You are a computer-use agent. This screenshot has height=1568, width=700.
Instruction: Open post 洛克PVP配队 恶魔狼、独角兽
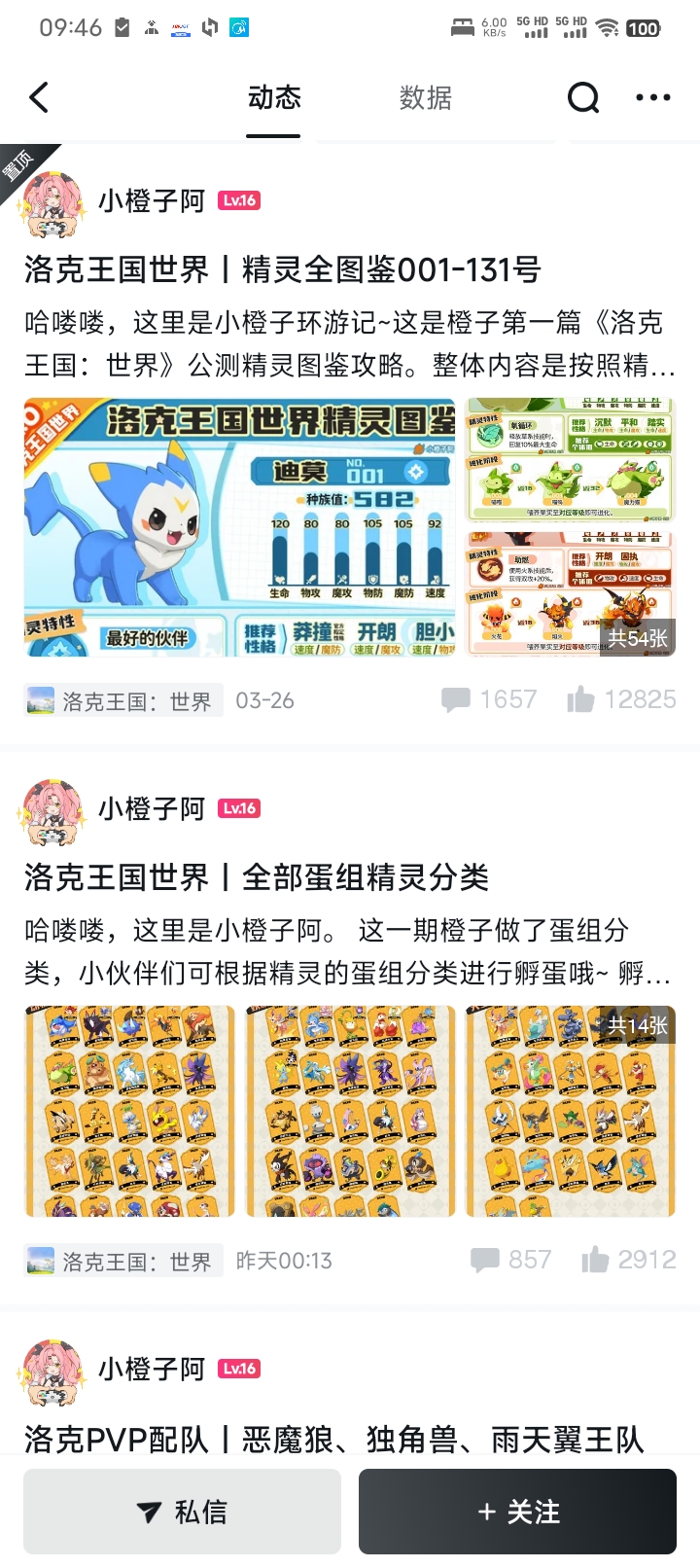(x=333, y=1439)
